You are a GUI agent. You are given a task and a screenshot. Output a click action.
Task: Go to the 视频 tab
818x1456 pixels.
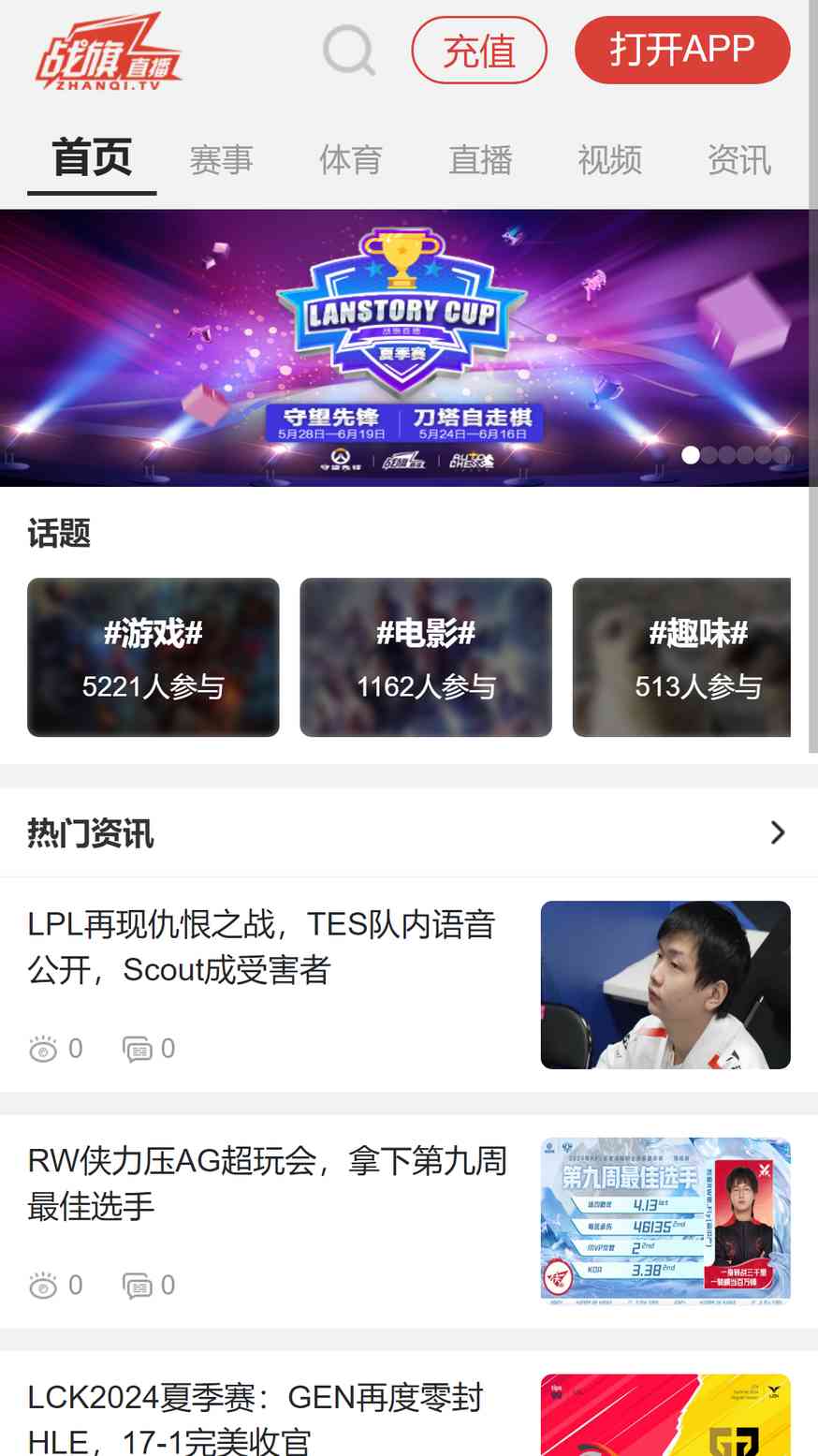coord(609,160)
